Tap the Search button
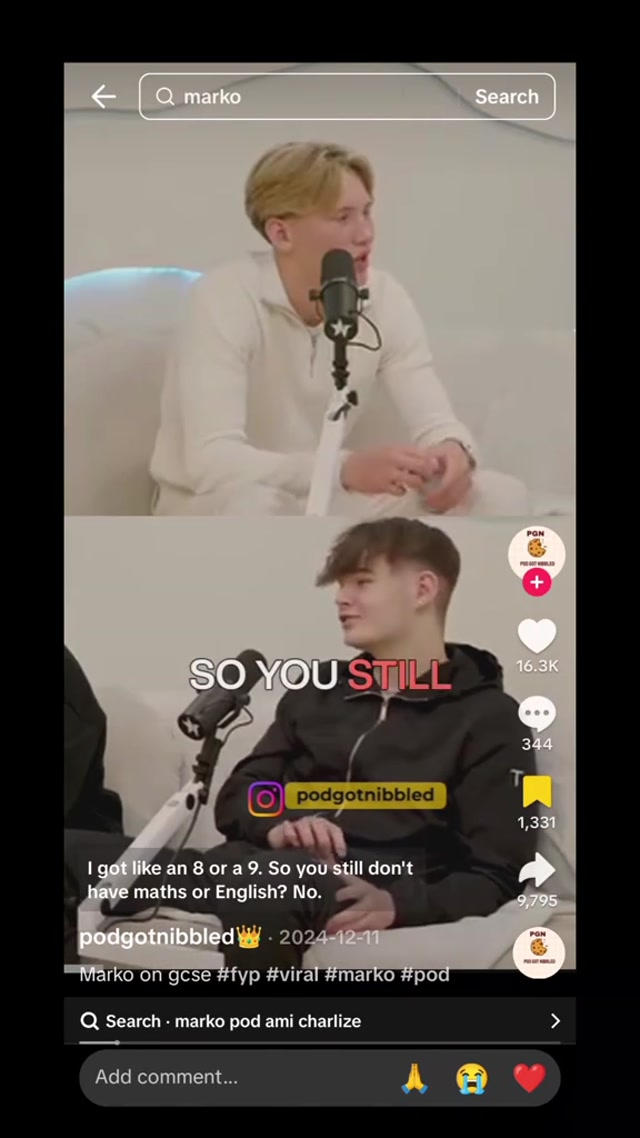Viewport: 640px width, 1138px height. [506, 96]
